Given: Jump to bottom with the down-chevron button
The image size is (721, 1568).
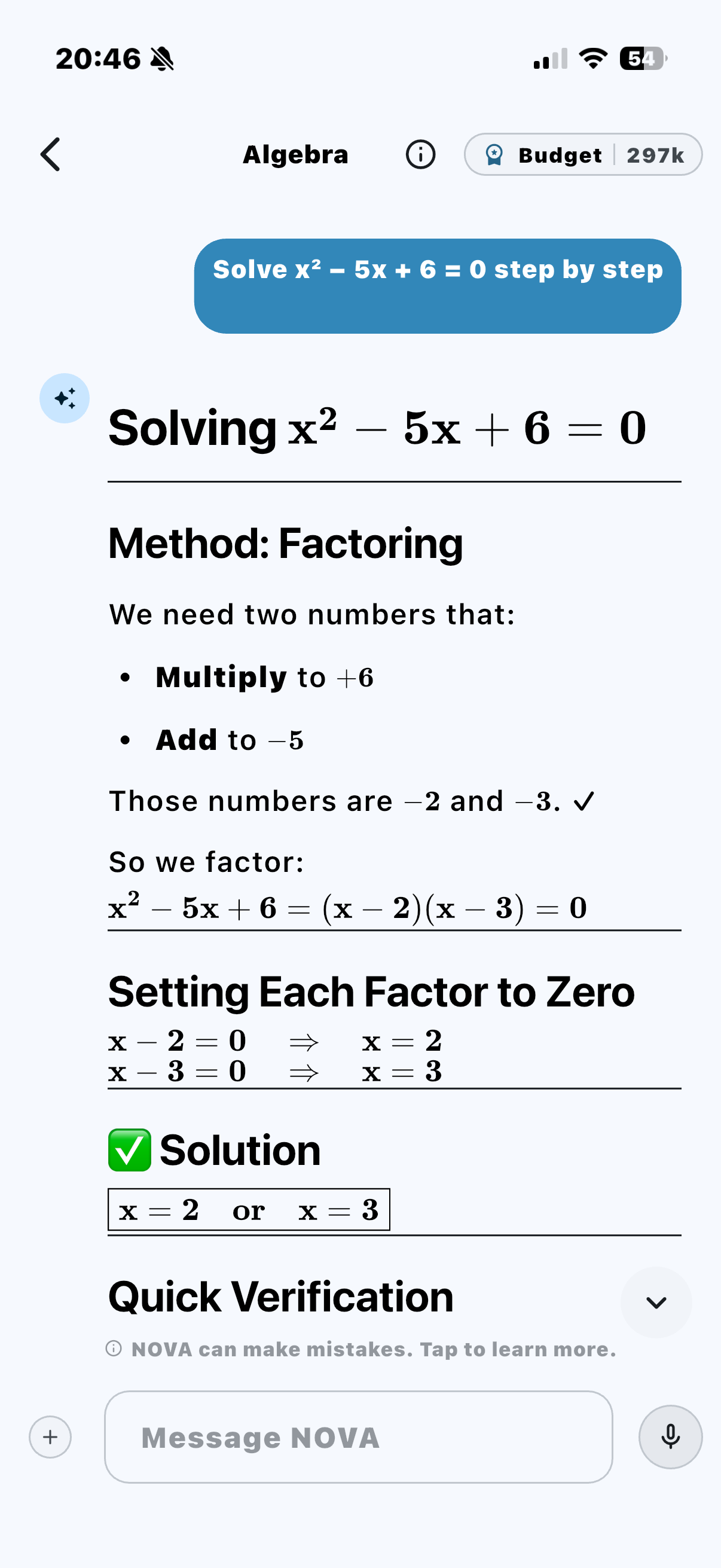Looking at the screenshot, I should [x=656, y=1302].
